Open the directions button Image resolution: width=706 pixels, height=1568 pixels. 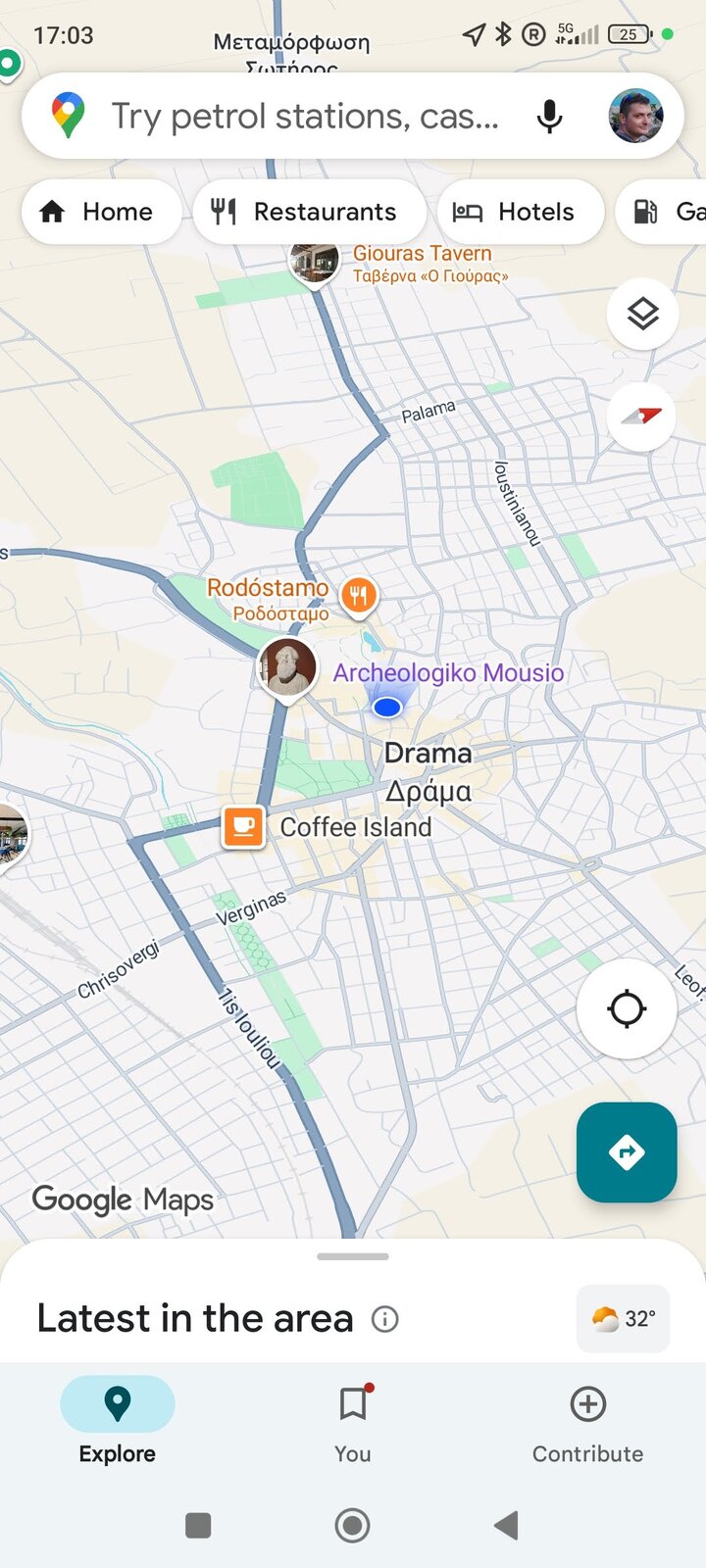pyautogui.click(x=627, y=1151)
